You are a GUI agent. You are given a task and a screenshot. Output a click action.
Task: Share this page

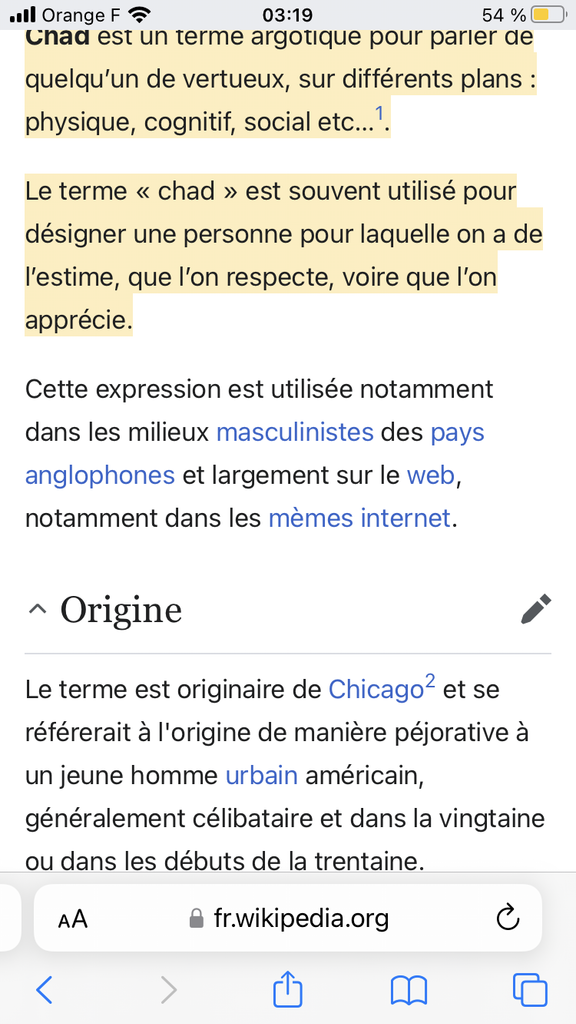click(287, 989)
